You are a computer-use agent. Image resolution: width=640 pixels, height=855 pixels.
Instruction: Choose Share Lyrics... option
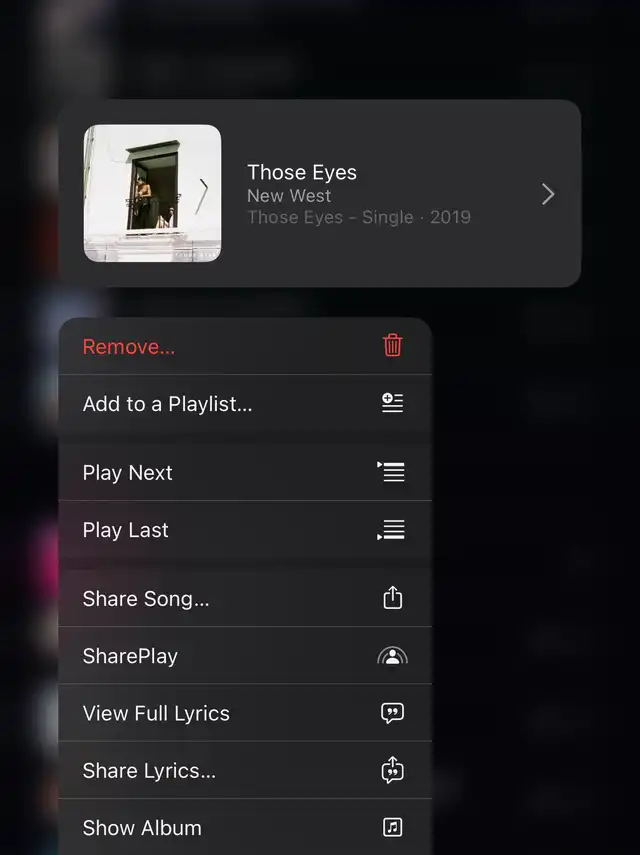pos(244,770)
